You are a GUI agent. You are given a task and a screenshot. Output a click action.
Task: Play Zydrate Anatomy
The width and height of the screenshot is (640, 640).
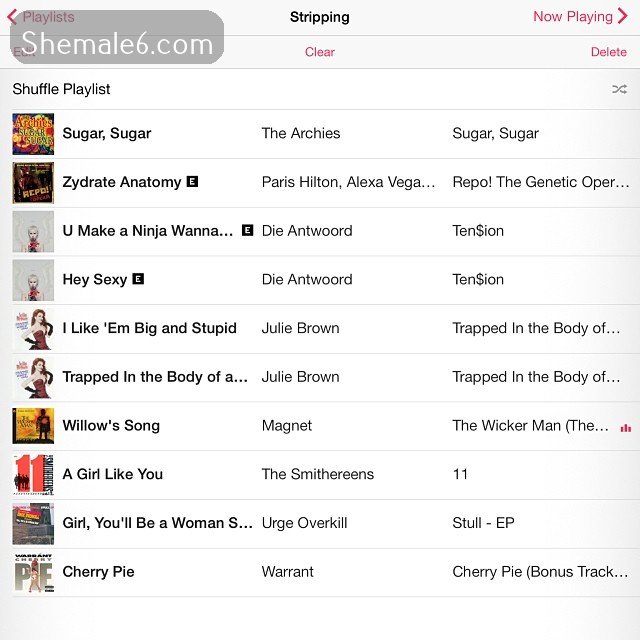coord(122,182)
